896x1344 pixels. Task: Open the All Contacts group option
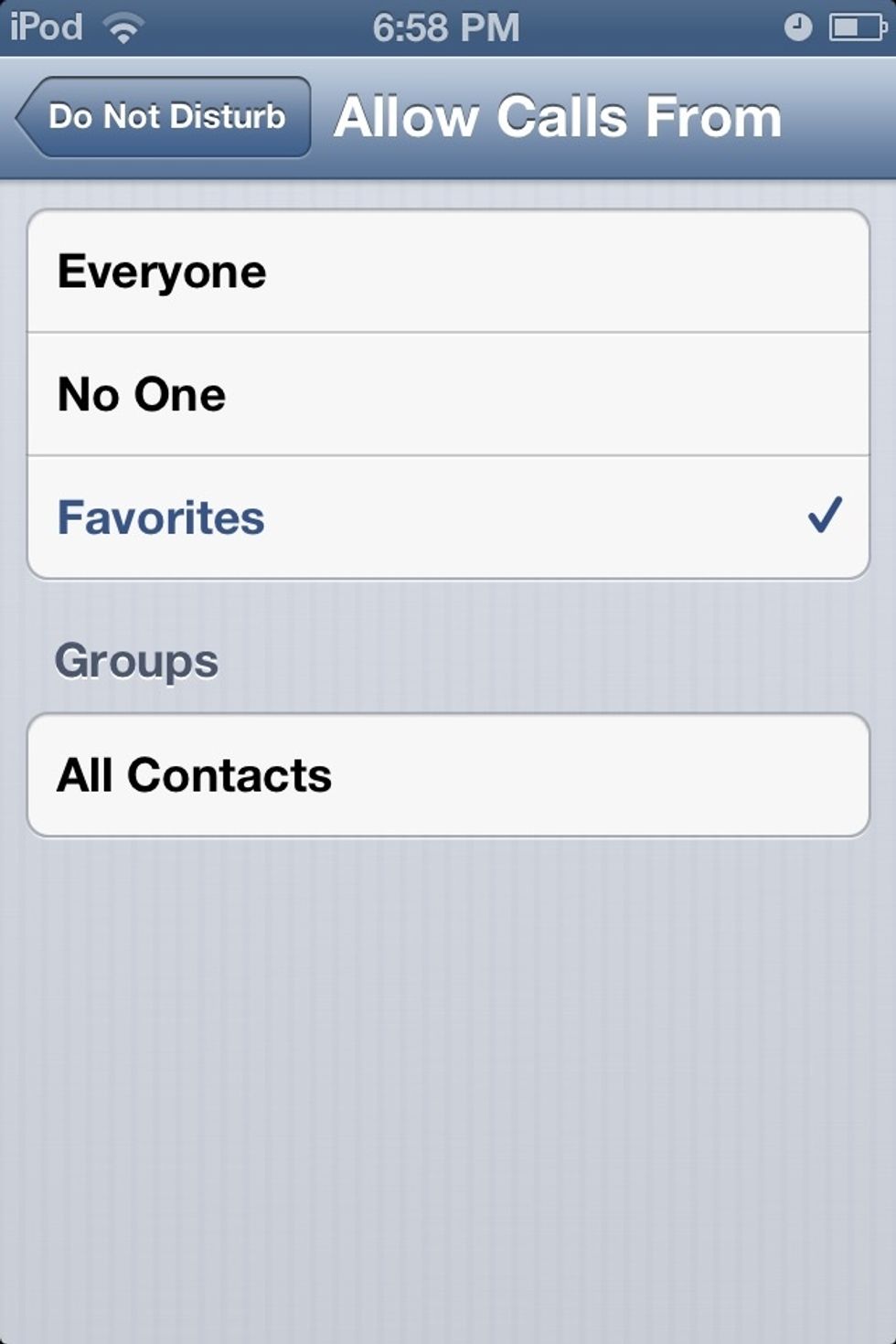click(448, 774)
